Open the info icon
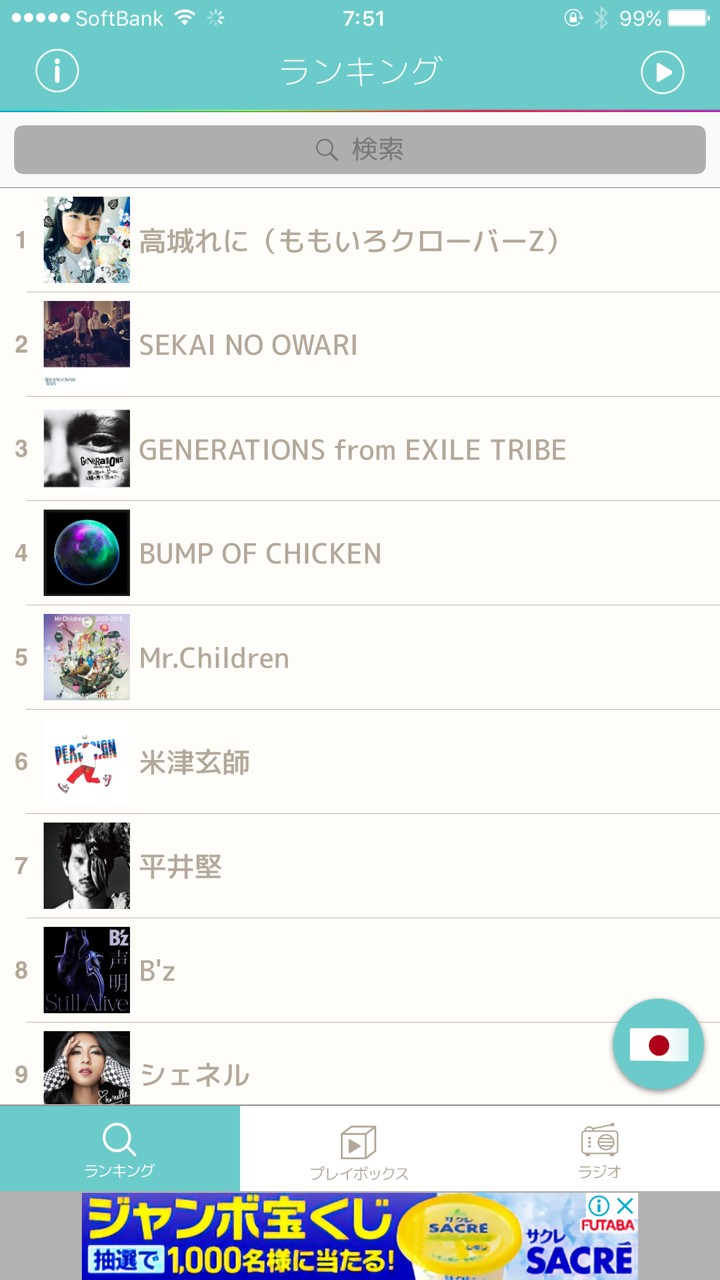The image size is (720, 1280). pyautogui.click(x=57, y=71)
